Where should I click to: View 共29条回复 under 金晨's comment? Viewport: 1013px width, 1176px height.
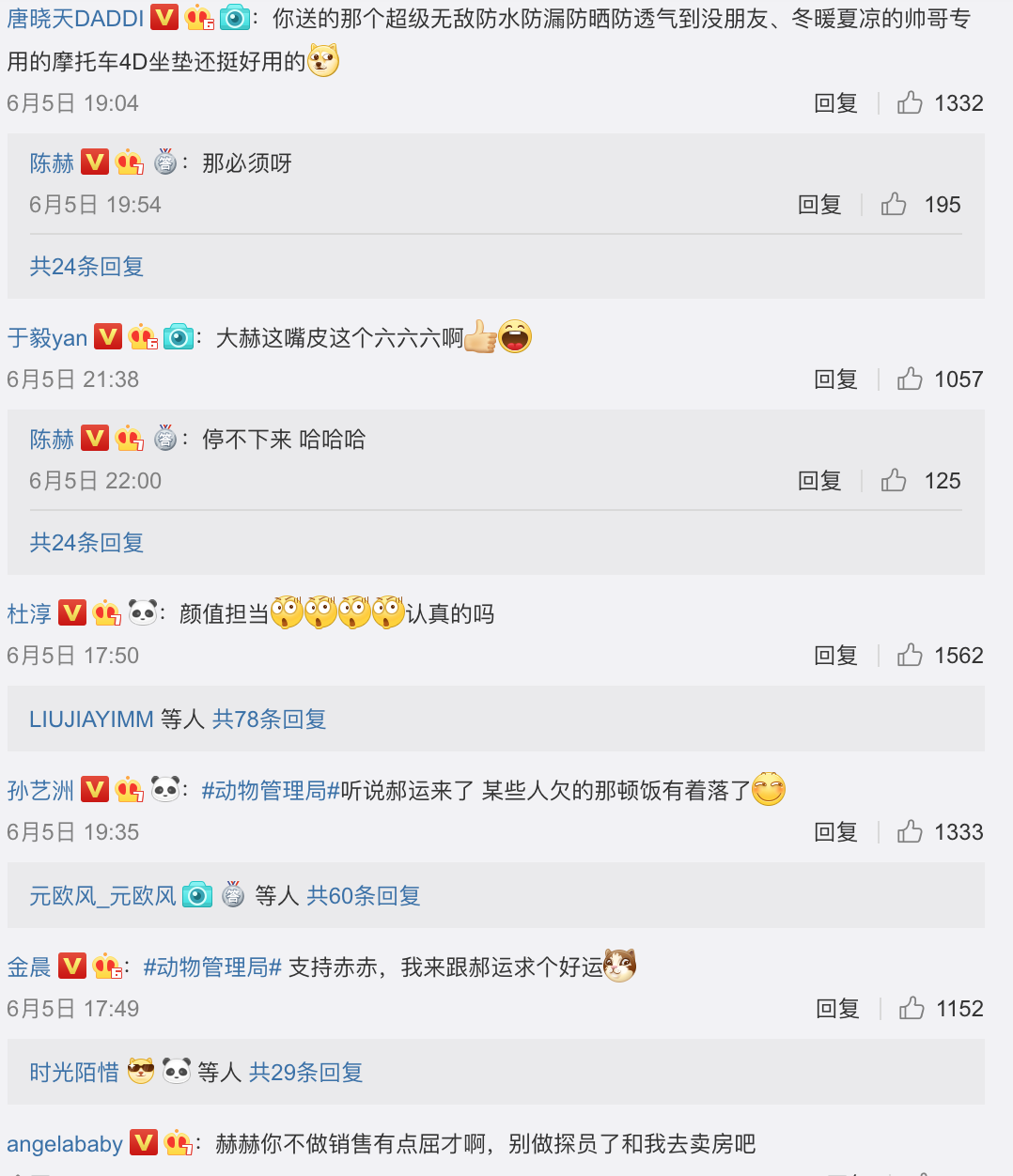(x=306, y=1073)
